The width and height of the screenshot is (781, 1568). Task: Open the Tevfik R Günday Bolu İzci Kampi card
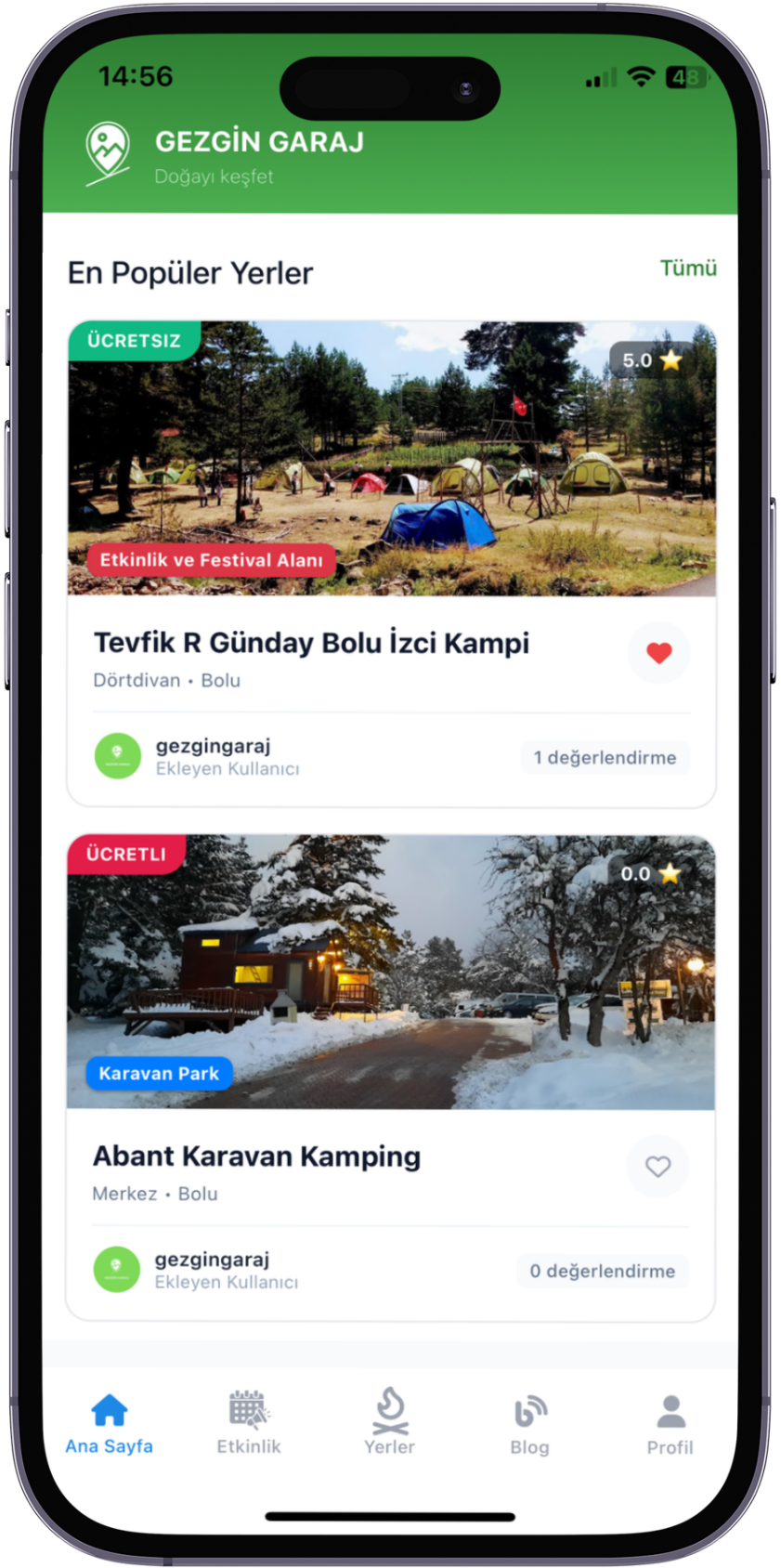(311, 643)
